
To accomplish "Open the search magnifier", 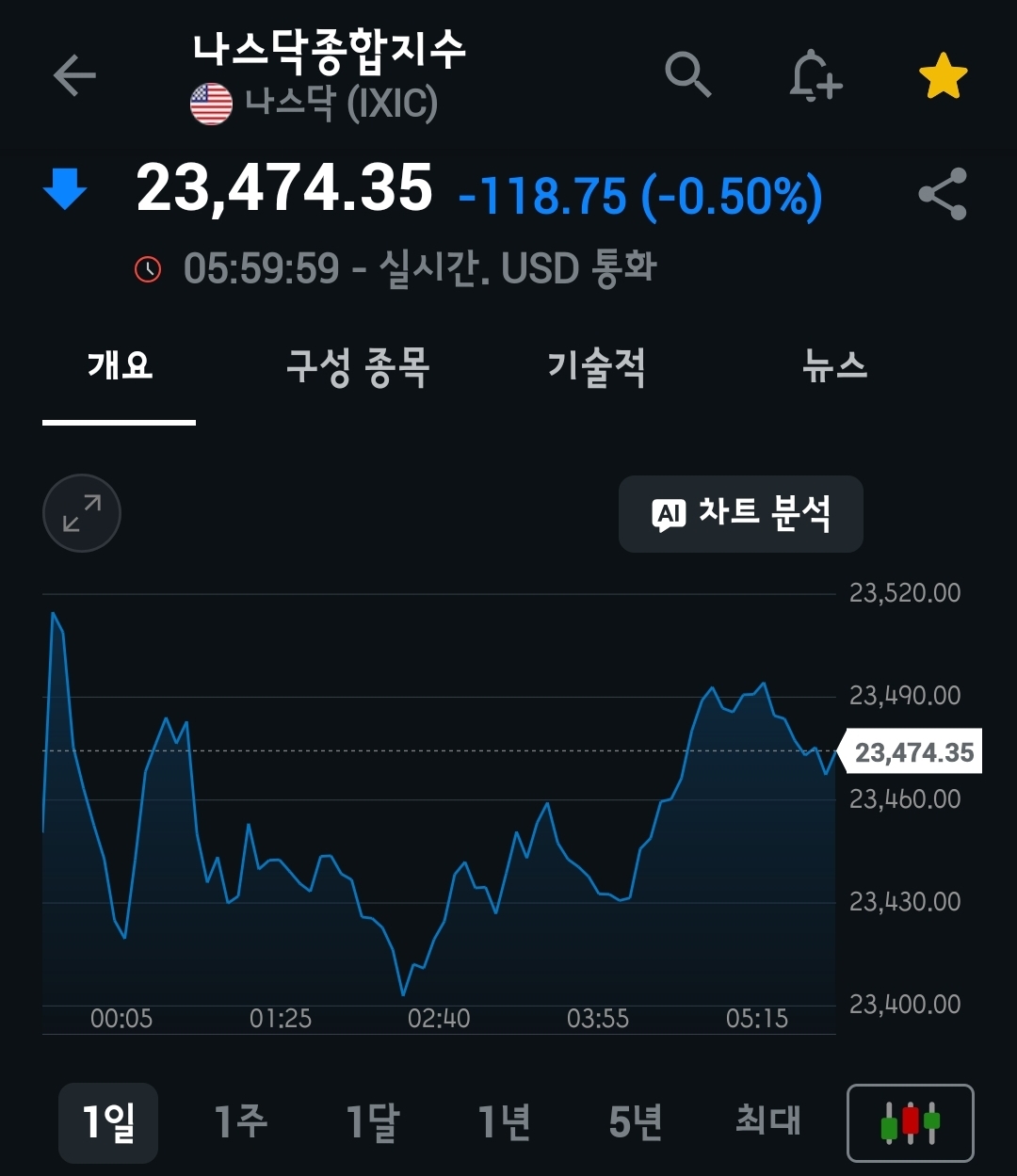I will click(x=688, y=74).
